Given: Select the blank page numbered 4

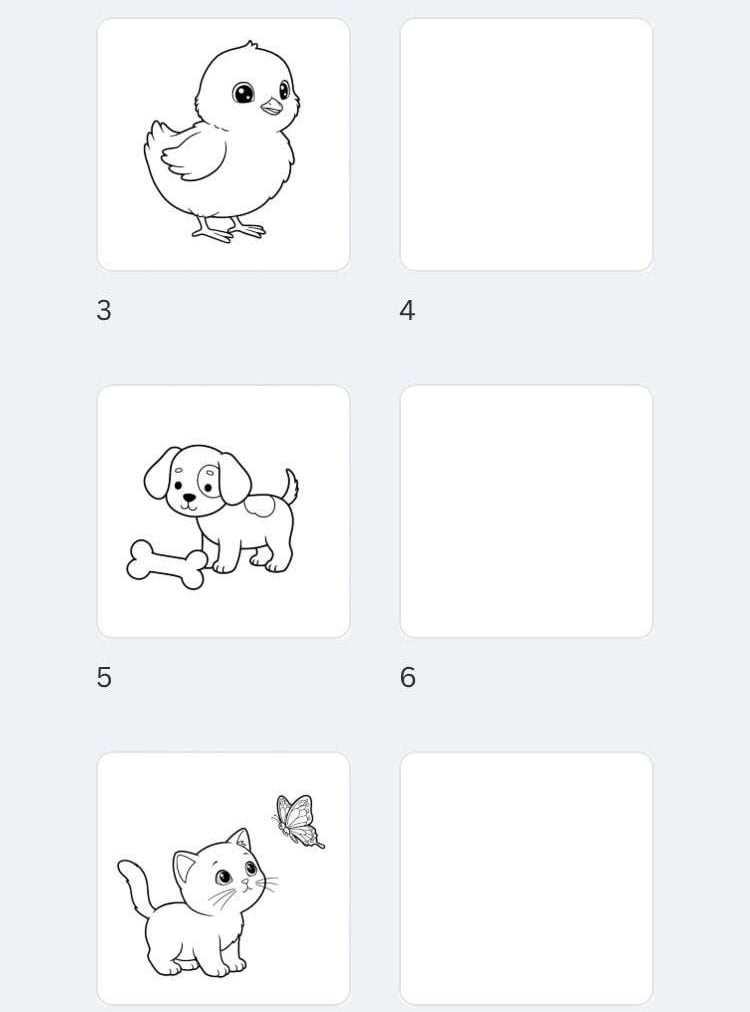Looking at the screenshot, I should [x=526, y=144].
